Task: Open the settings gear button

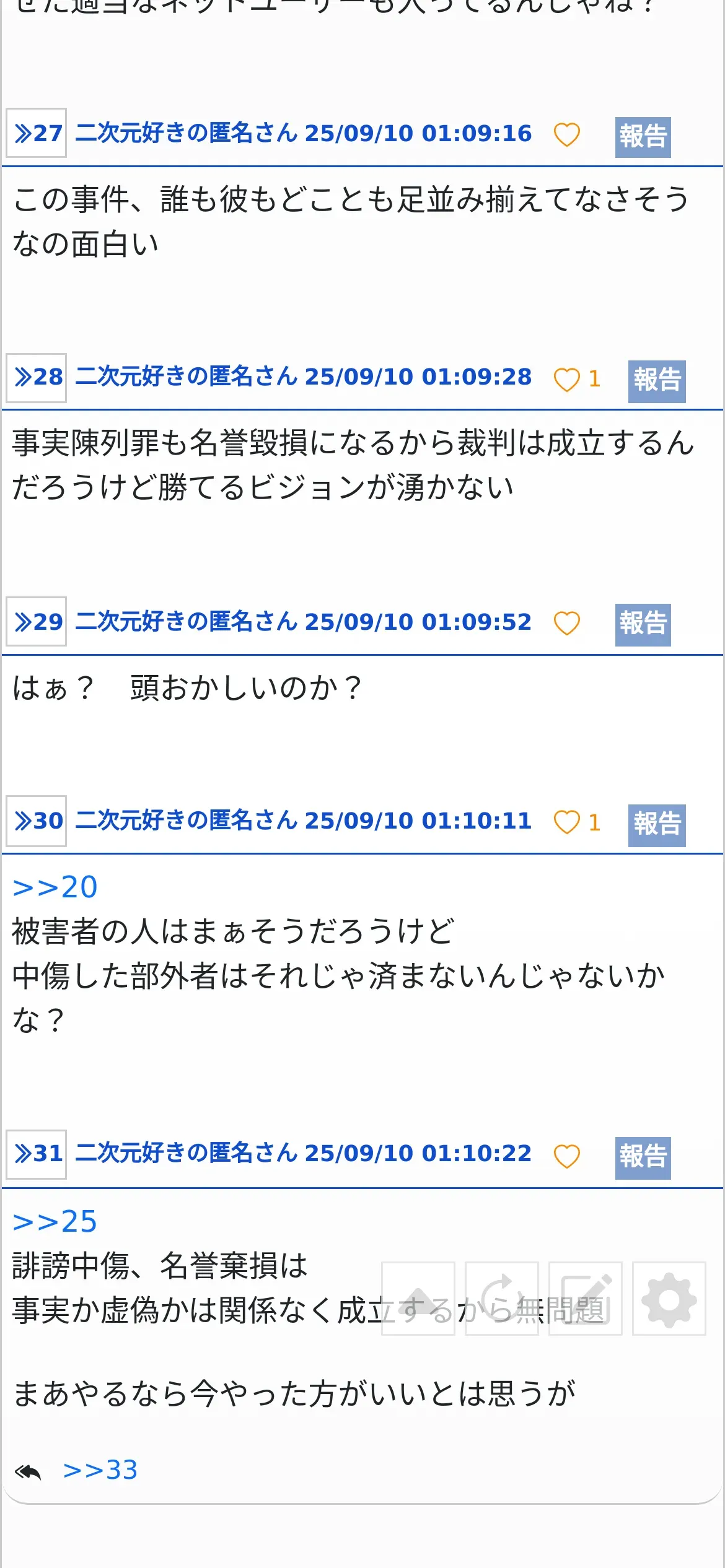Action: click(669, 1299)
